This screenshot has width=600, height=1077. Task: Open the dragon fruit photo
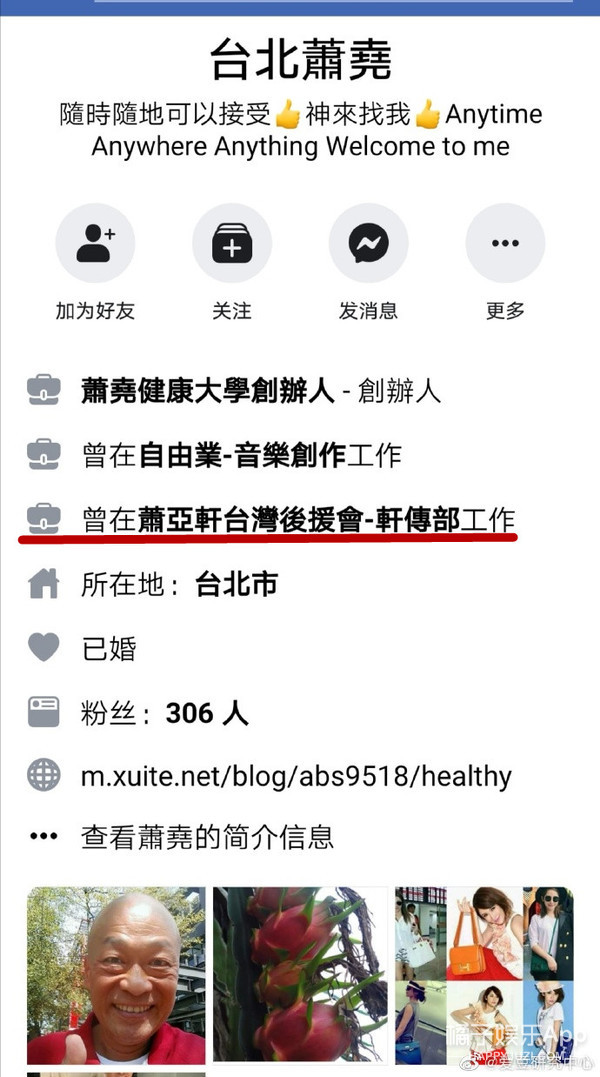point(300,975)
